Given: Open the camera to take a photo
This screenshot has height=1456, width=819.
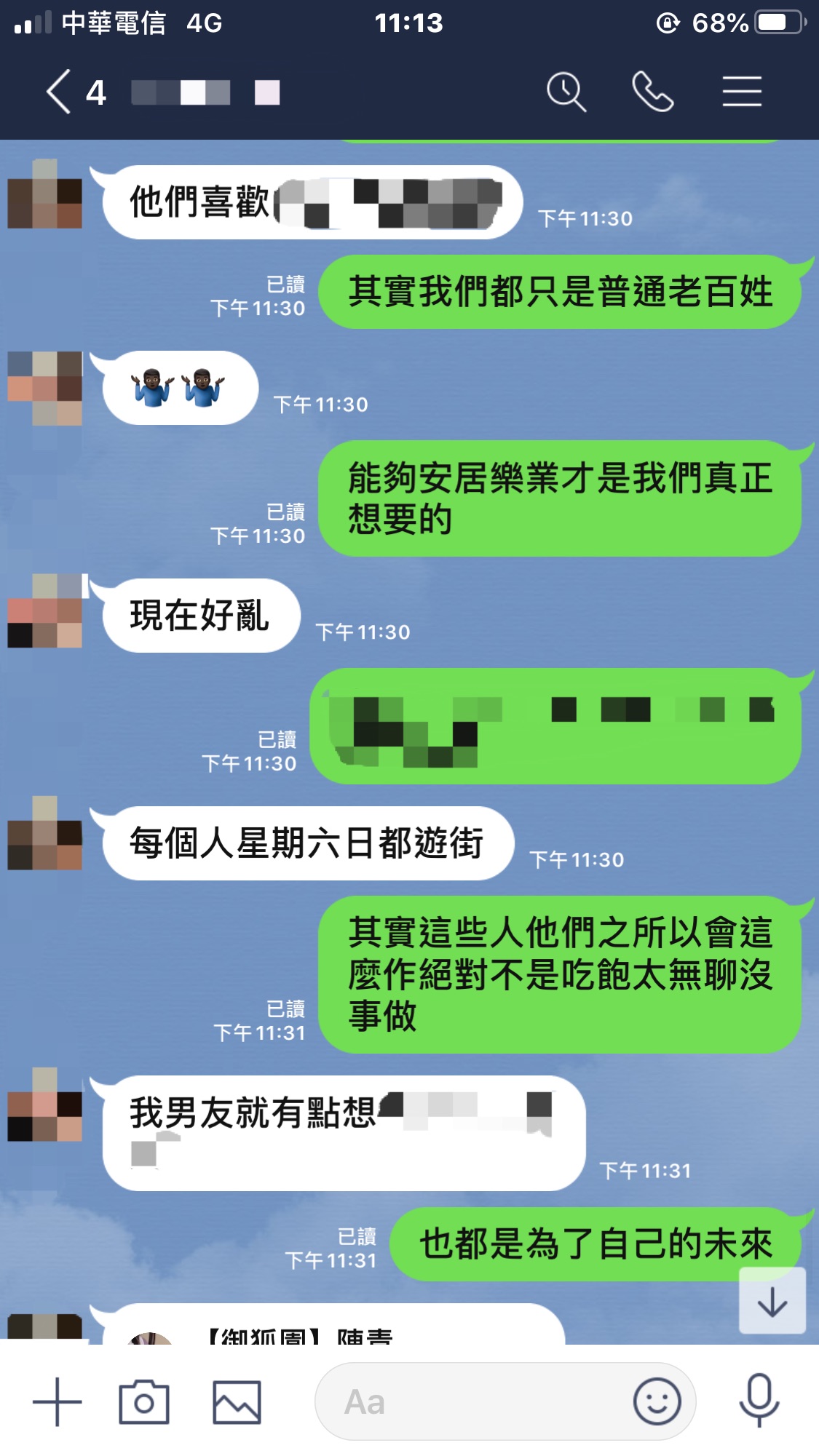Looking at the screenshot, I should pos(144,1401).
